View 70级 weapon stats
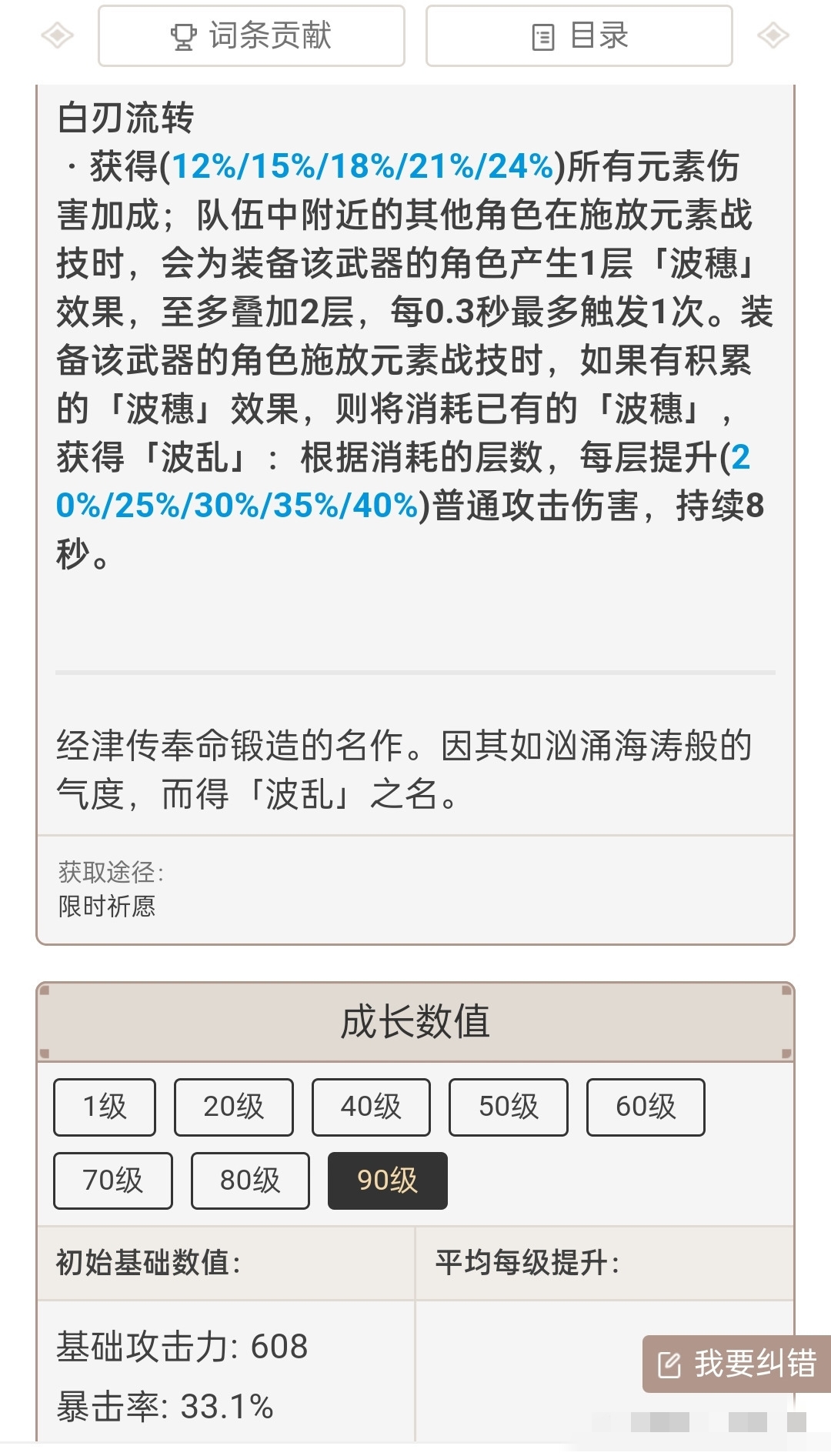The image size is (831, 1456). click(113, 1180)
